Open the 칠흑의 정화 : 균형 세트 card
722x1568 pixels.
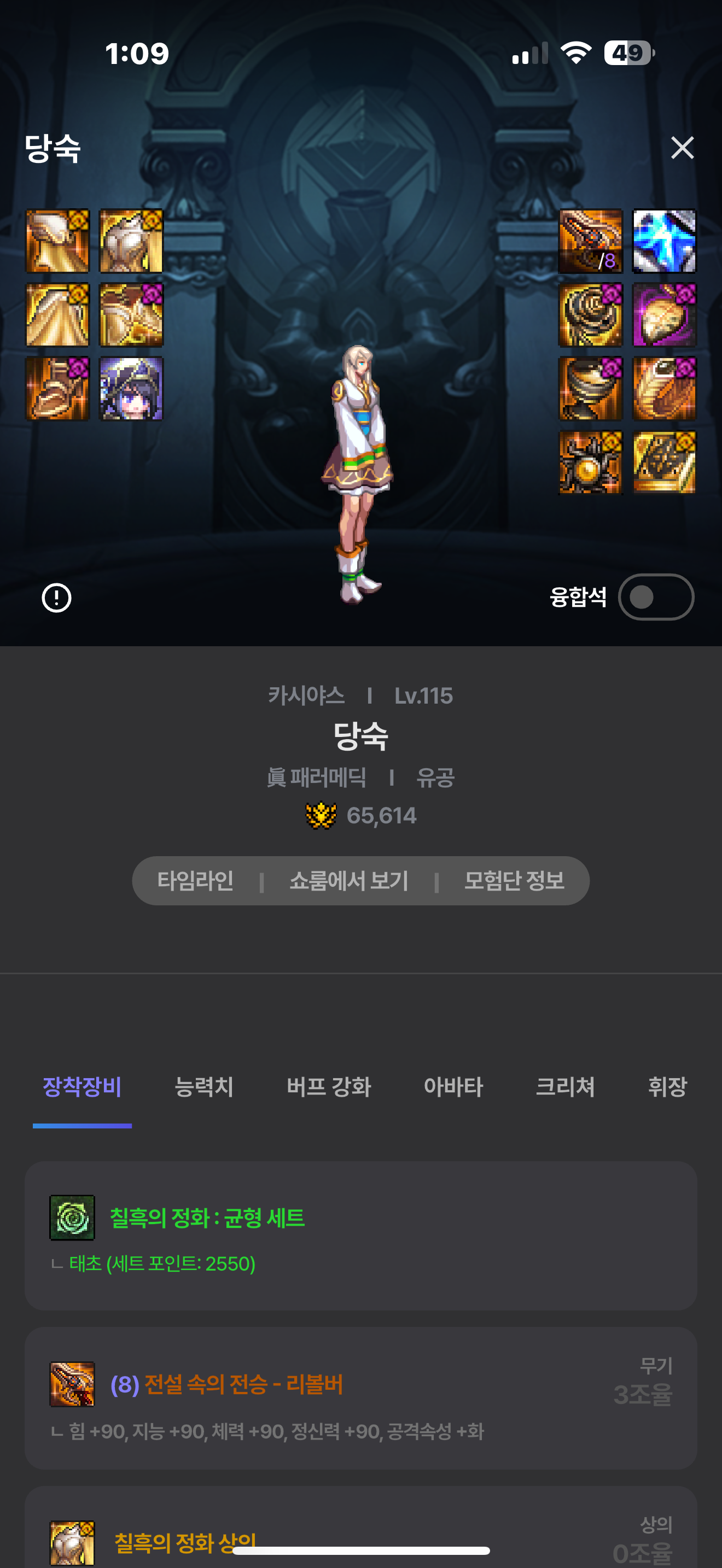tap(360, 1235)
